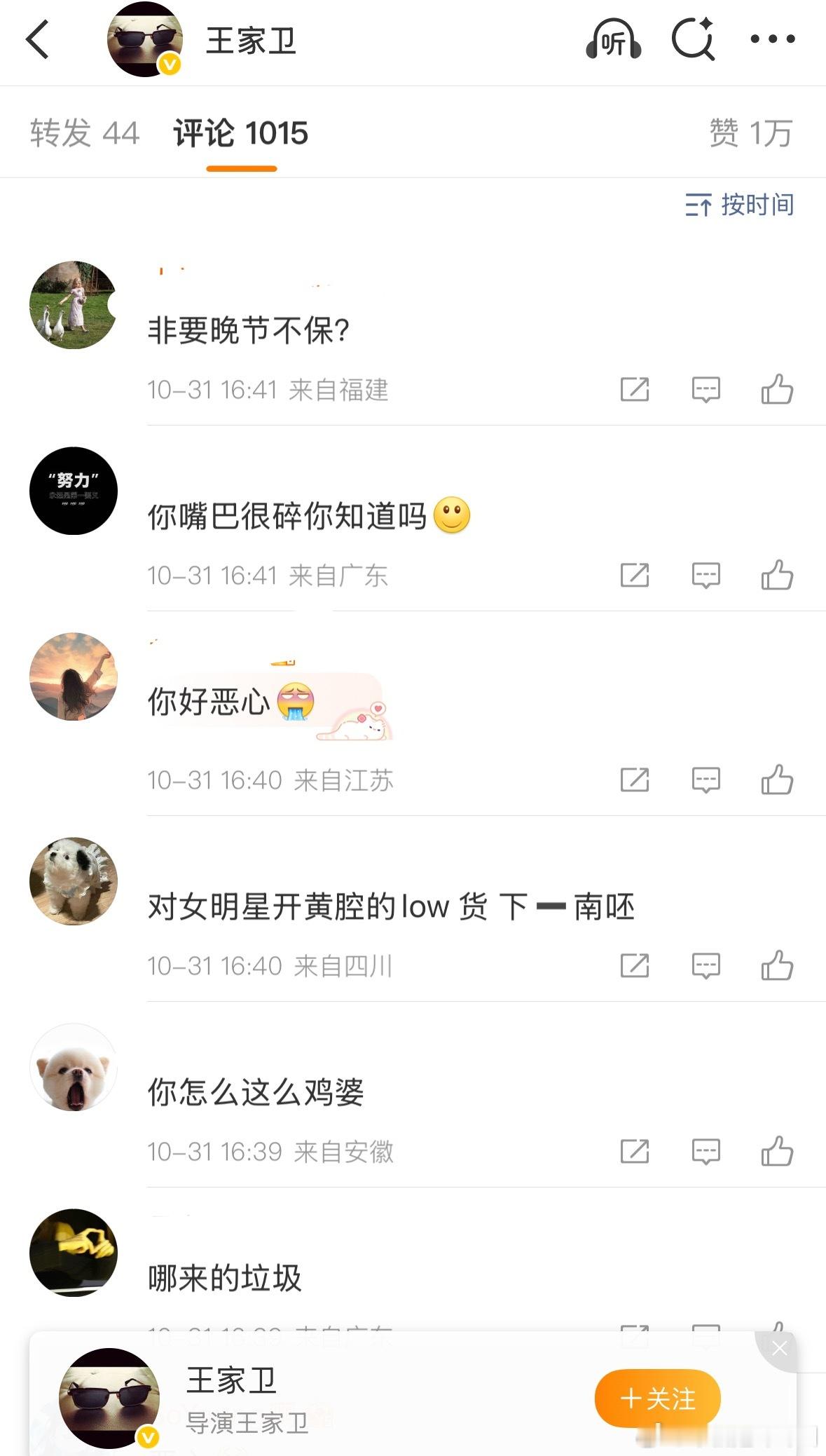Share the comment from 福建 via forward icon

click(634, 390)
